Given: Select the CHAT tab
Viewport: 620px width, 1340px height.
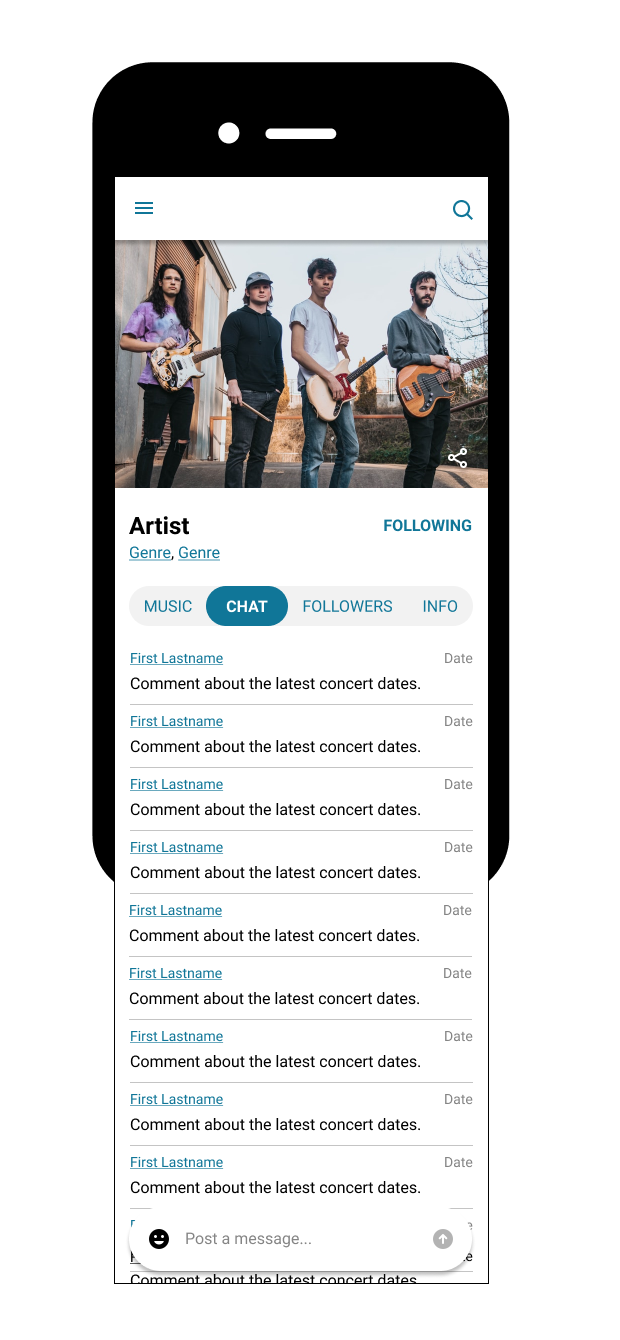Looking at the screenshot, I should pyautogui.click(x=247, y=606).
